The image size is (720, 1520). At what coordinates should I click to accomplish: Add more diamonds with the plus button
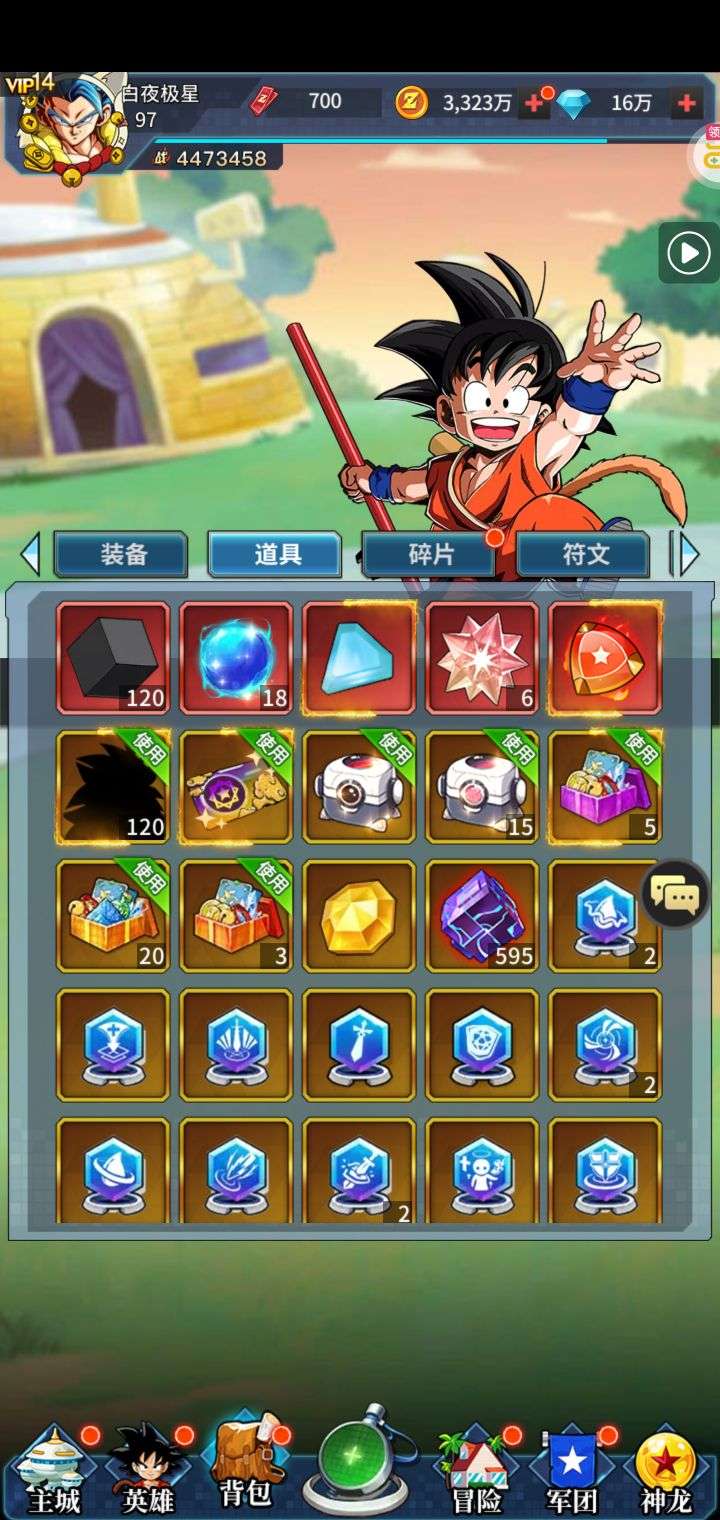[x=687, y=103]
